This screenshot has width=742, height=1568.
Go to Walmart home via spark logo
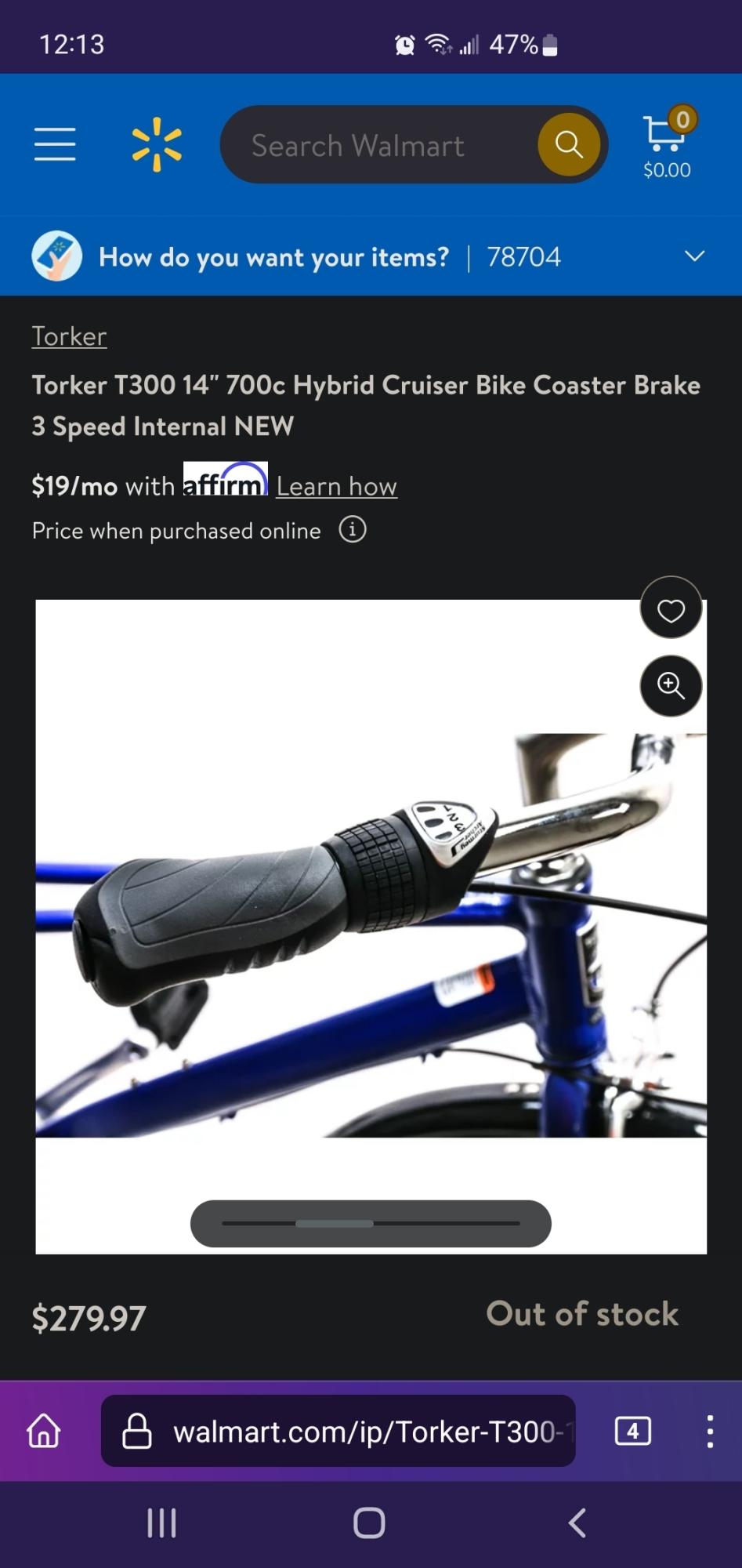point(157,144)
